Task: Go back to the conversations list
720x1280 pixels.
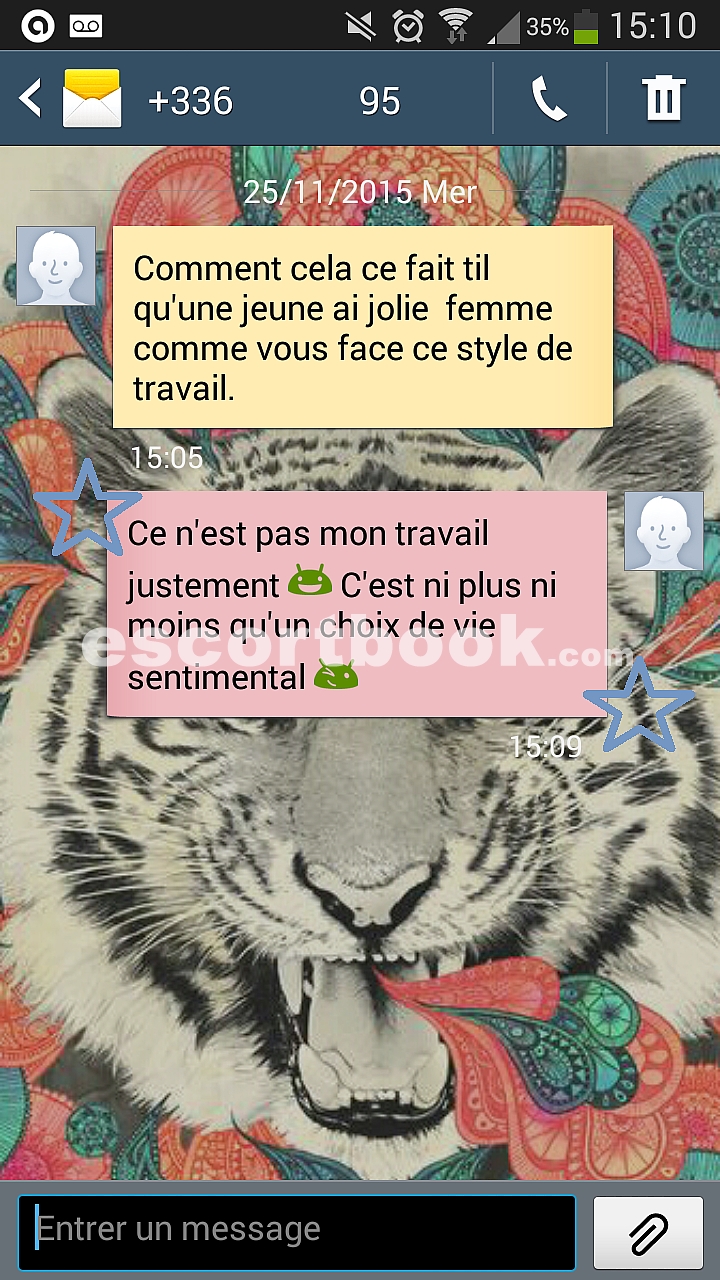Action: [31, 99]
